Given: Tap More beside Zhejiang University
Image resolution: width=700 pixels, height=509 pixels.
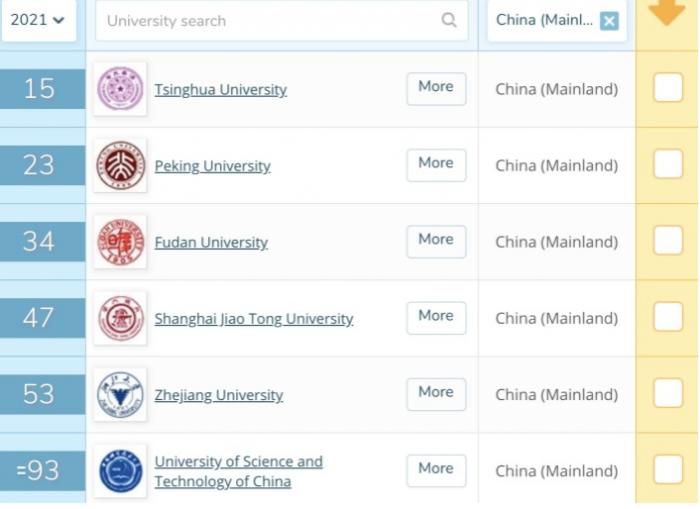Looking at the screenshot, I should click(x=436, y=393).
